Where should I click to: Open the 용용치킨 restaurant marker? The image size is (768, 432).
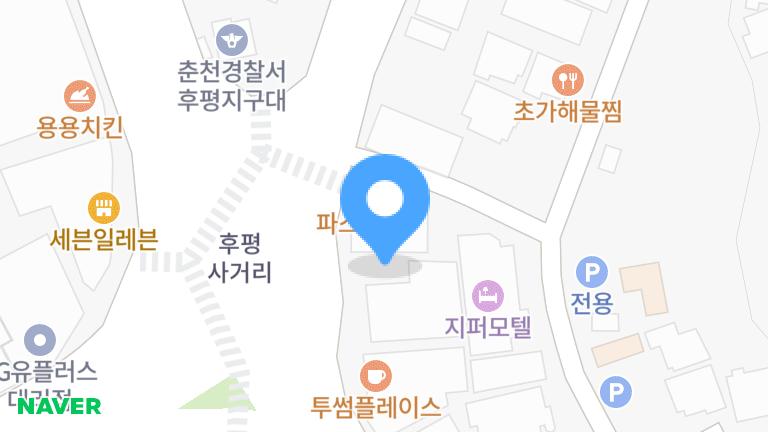tap(80, 96)
